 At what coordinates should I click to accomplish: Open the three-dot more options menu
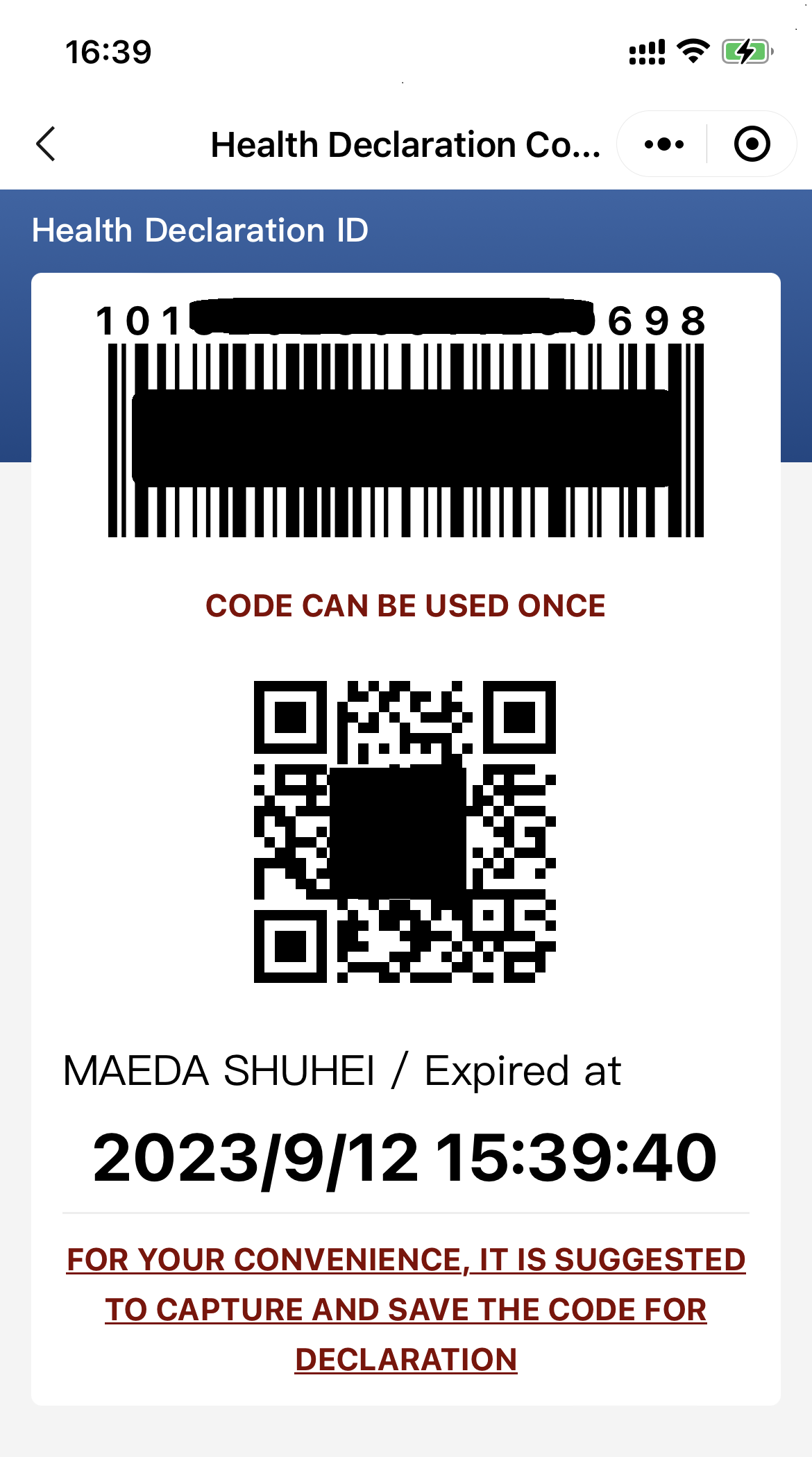click(663, 144)
